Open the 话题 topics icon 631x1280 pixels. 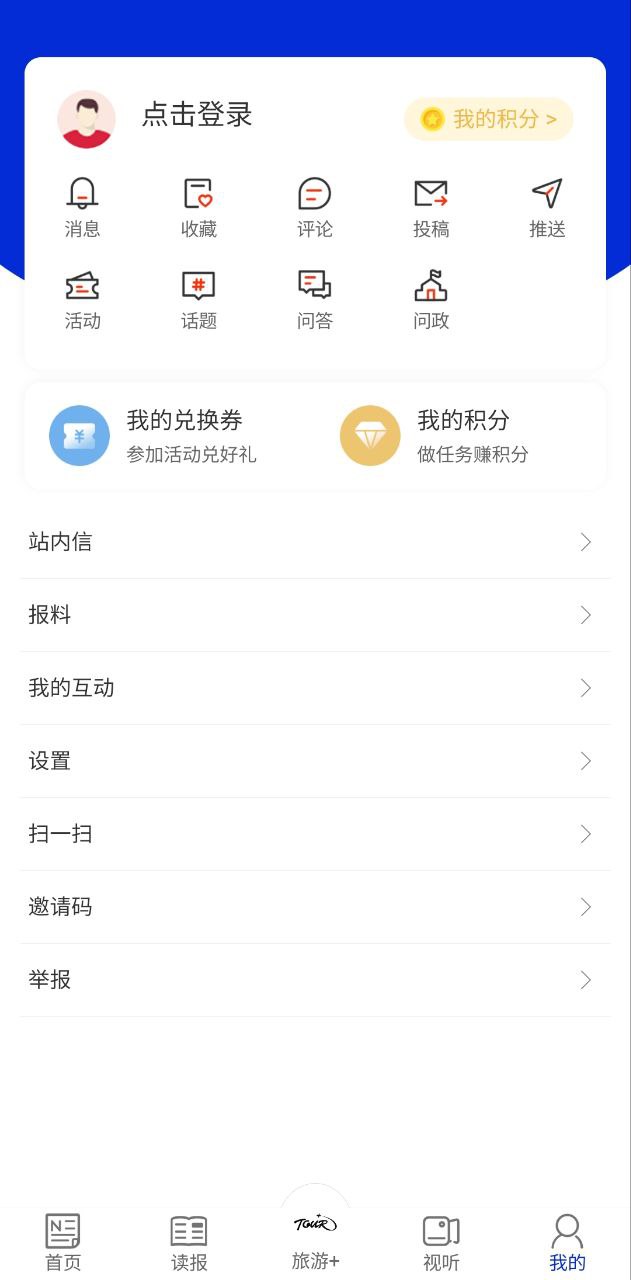tap(198, 300)
